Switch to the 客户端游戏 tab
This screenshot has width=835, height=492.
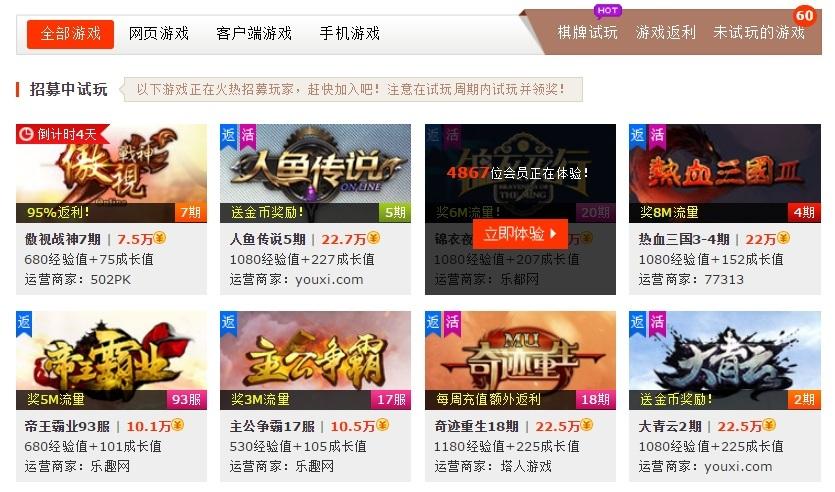(254, 34)
